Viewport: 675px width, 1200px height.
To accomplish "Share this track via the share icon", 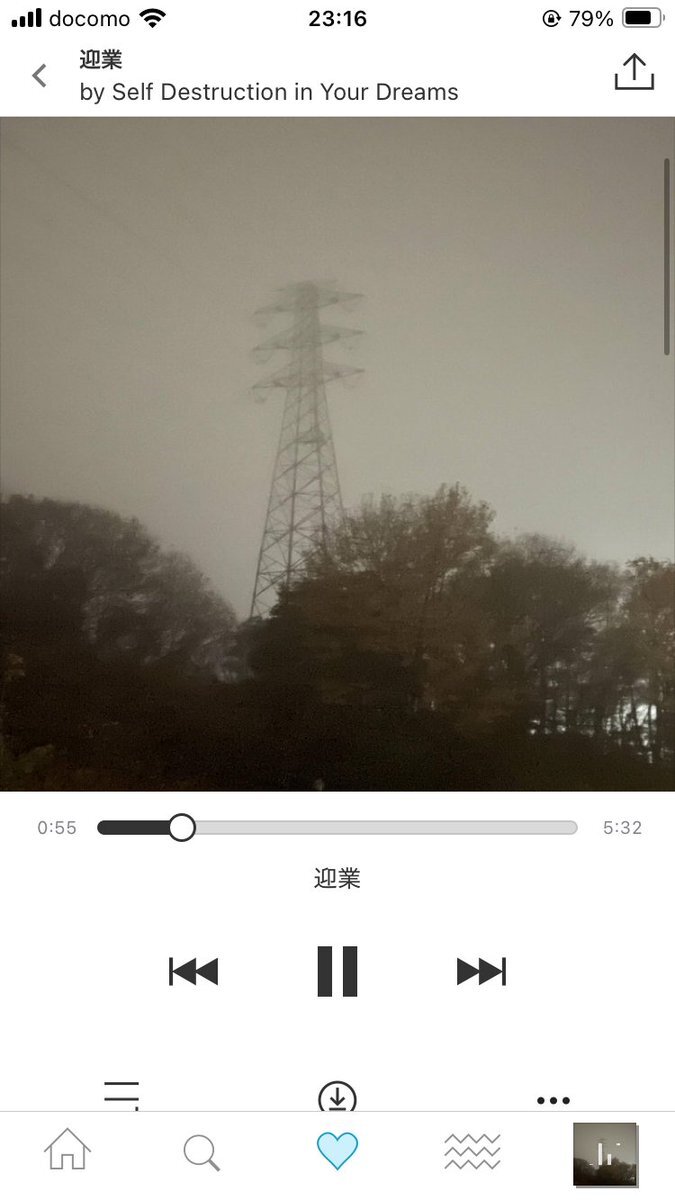I will click(x=634, y=72).
